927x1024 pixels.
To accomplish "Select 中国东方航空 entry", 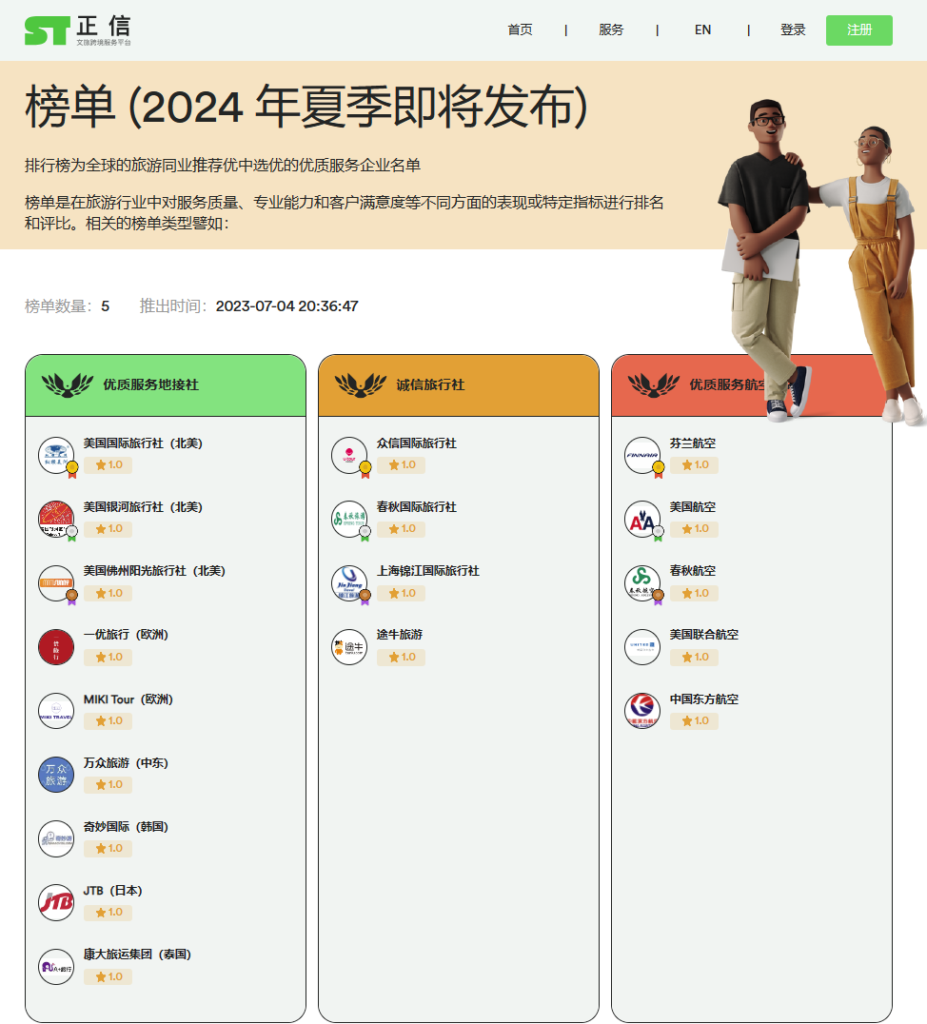I will [703, 699].
